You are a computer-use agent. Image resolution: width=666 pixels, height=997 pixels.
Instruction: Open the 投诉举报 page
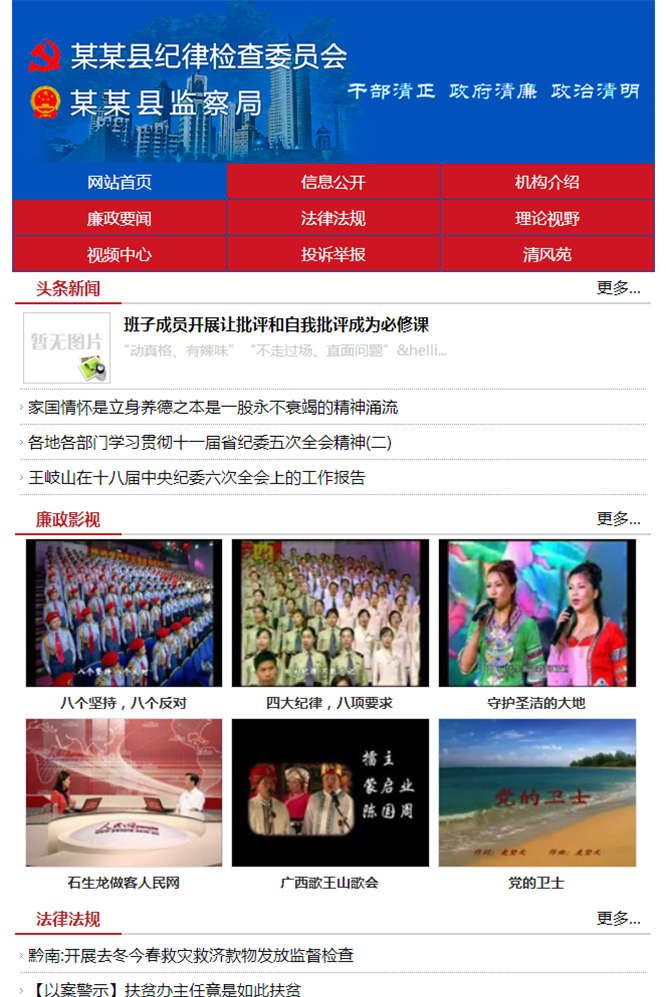333,254
